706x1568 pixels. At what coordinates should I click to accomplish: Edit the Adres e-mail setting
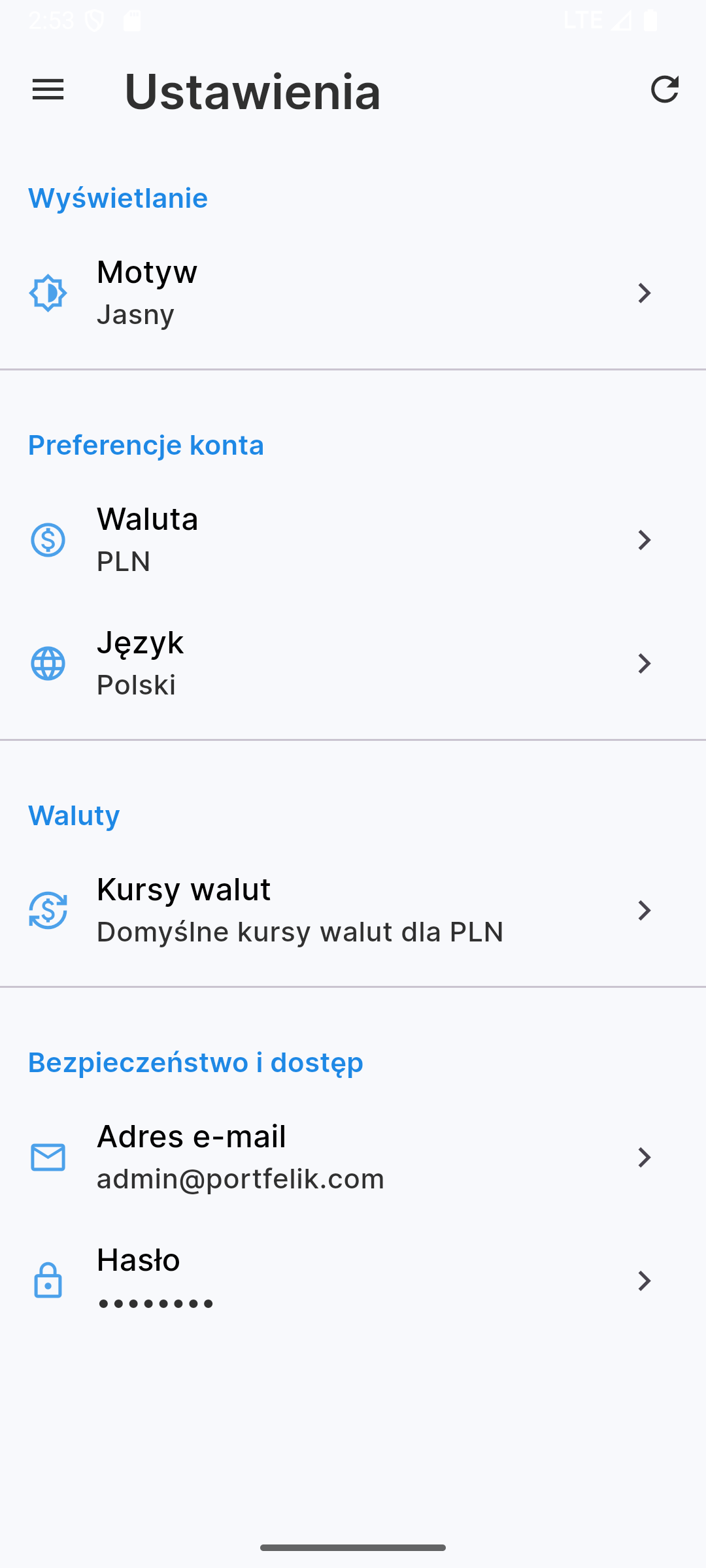pyautogui.click(x=353, y=1157)
